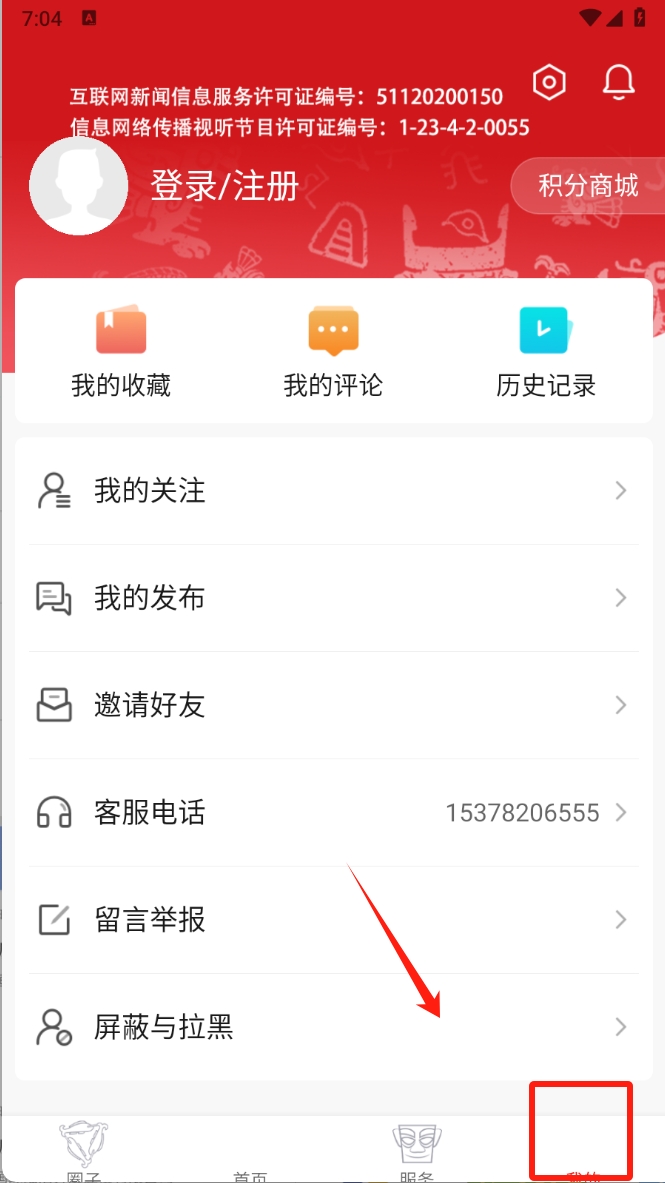This screenshot has width=665, height=1183.
Task: Switch to the 圈子 tab
Action: [x=84, y=1152]
